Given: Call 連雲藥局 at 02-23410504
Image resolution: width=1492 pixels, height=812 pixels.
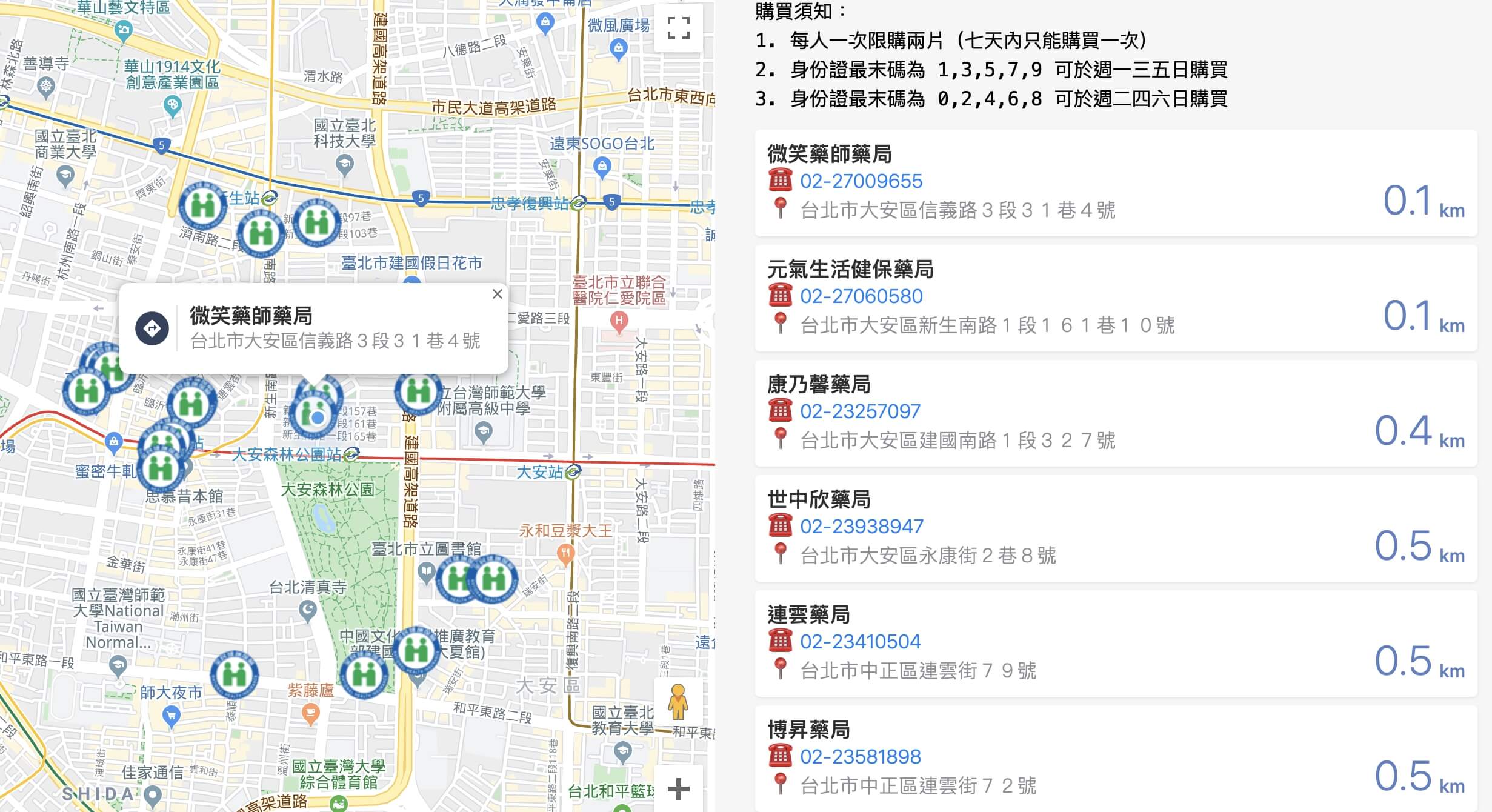Looking at the screenshot, I should coord(860,641).
